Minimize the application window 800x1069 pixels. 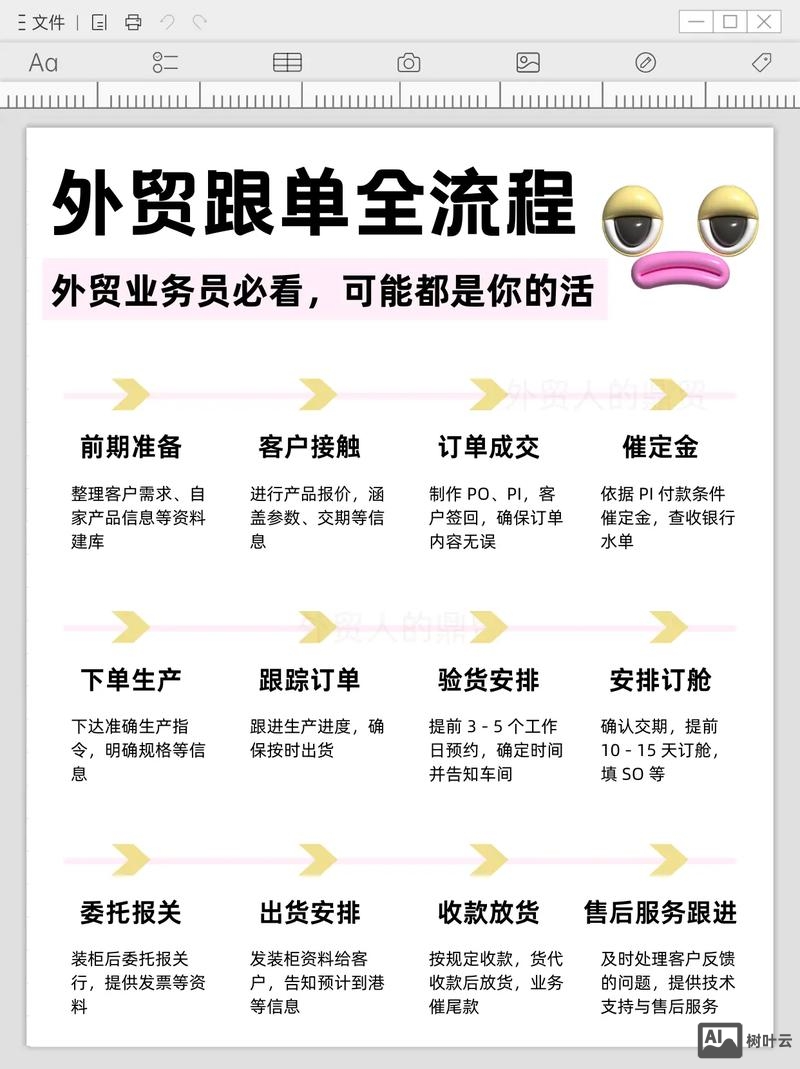[697, 20]
